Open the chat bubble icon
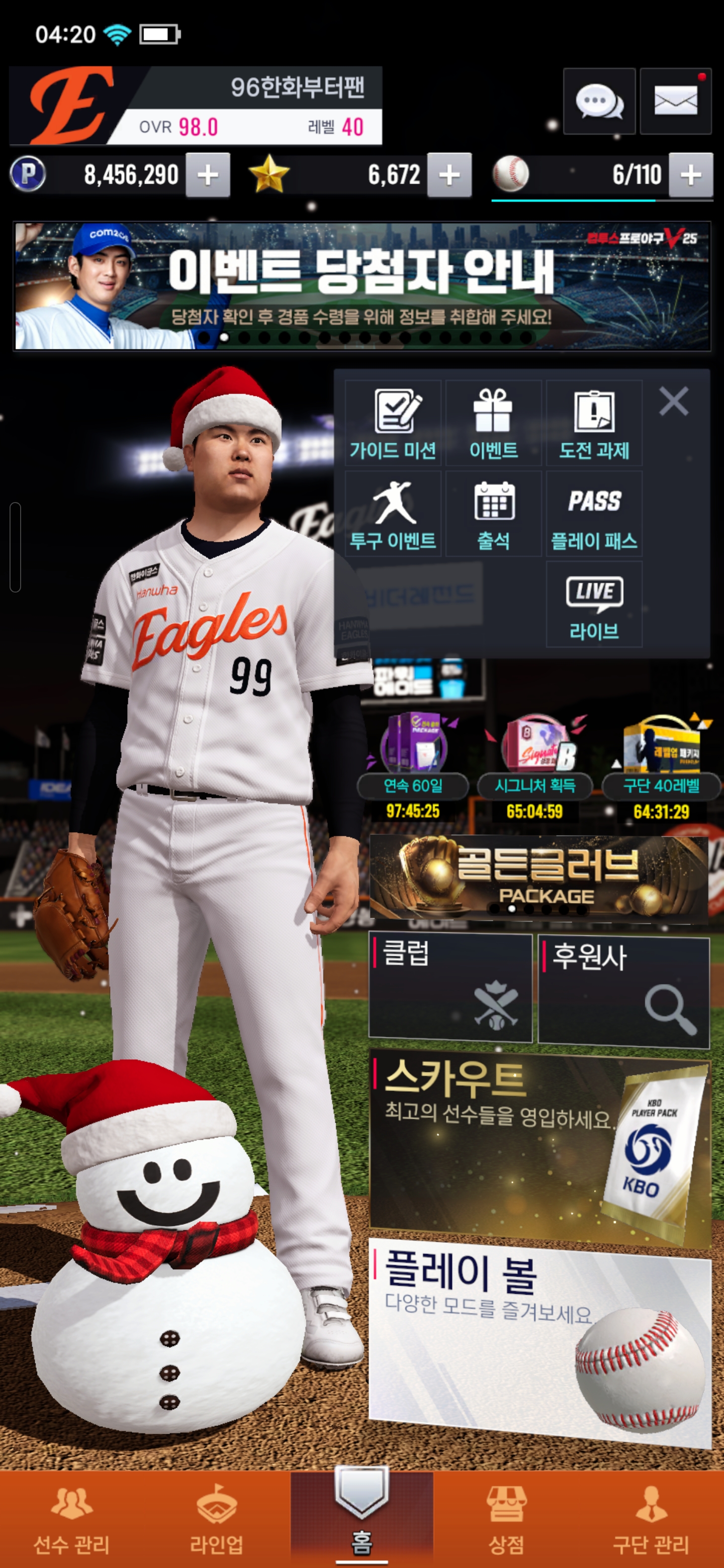 (x=599, y=101)
